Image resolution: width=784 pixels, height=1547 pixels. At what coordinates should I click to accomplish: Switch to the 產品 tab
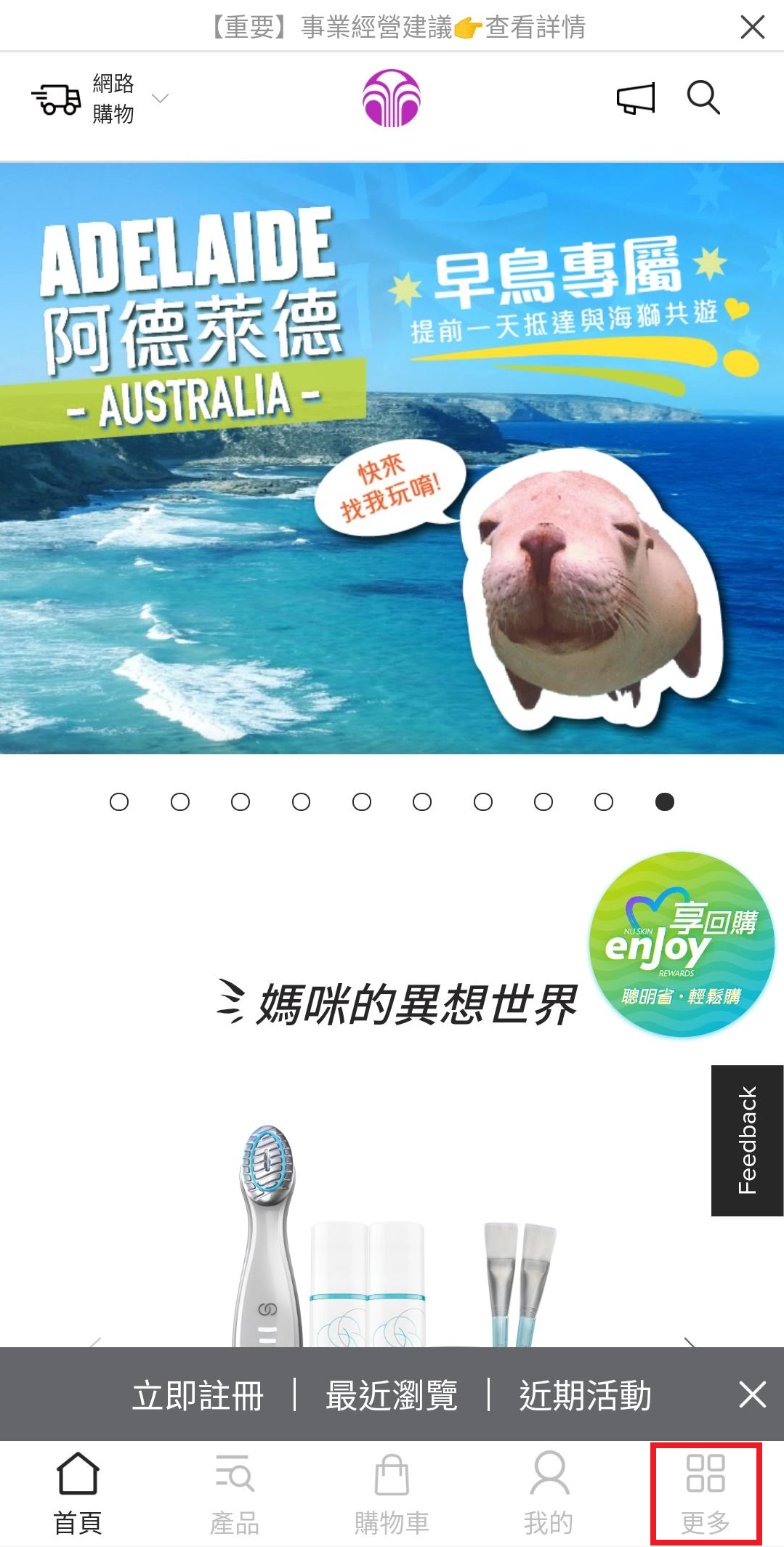pyautogui.click(x=235, y=1494)
